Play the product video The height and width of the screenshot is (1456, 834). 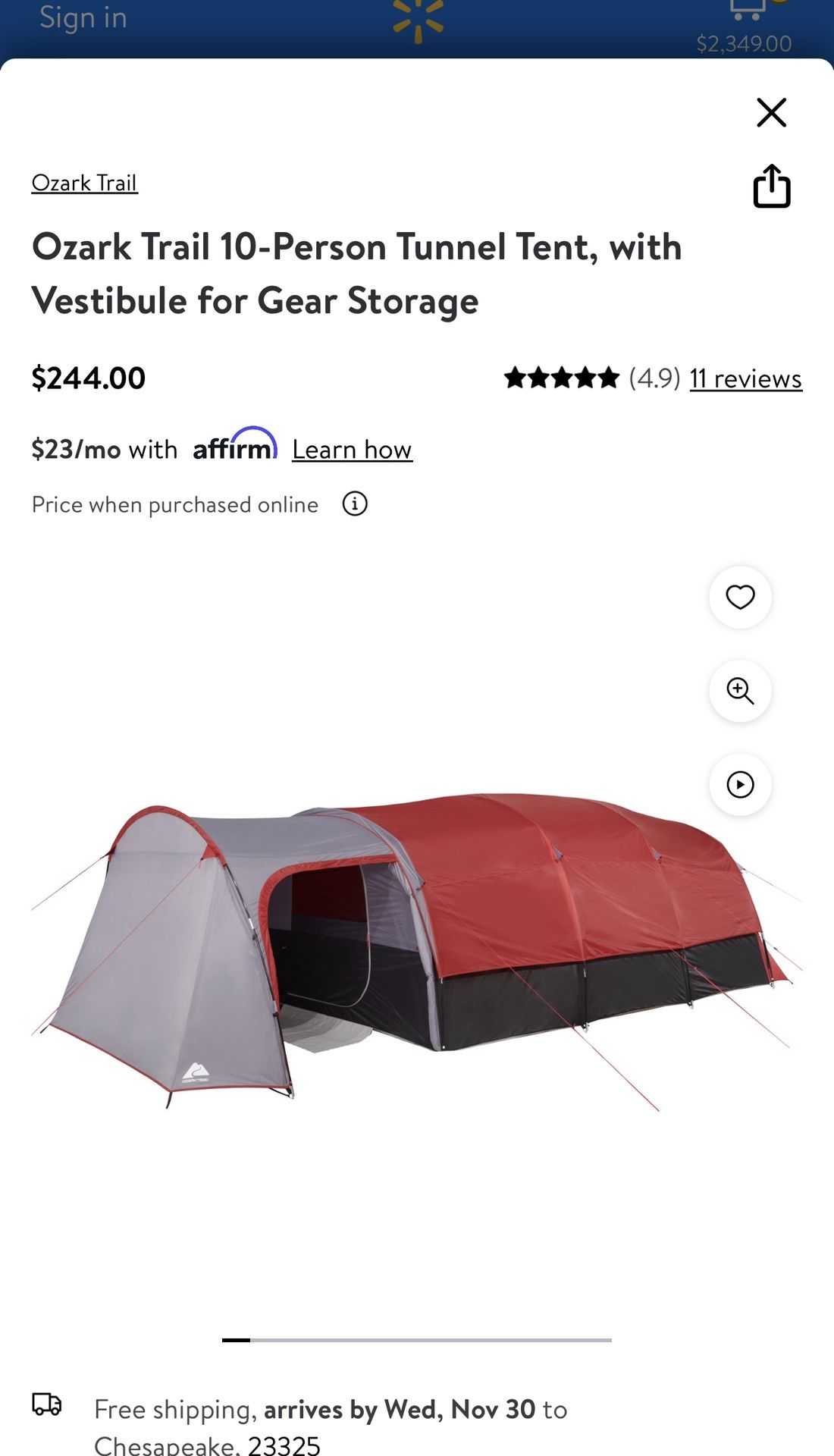pos(740,784)
